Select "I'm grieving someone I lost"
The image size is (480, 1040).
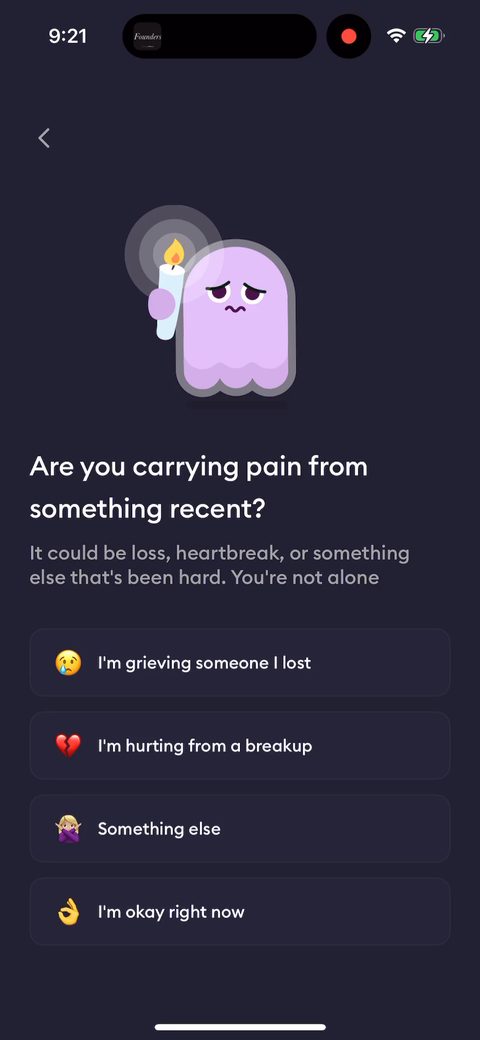pos(240,663)
